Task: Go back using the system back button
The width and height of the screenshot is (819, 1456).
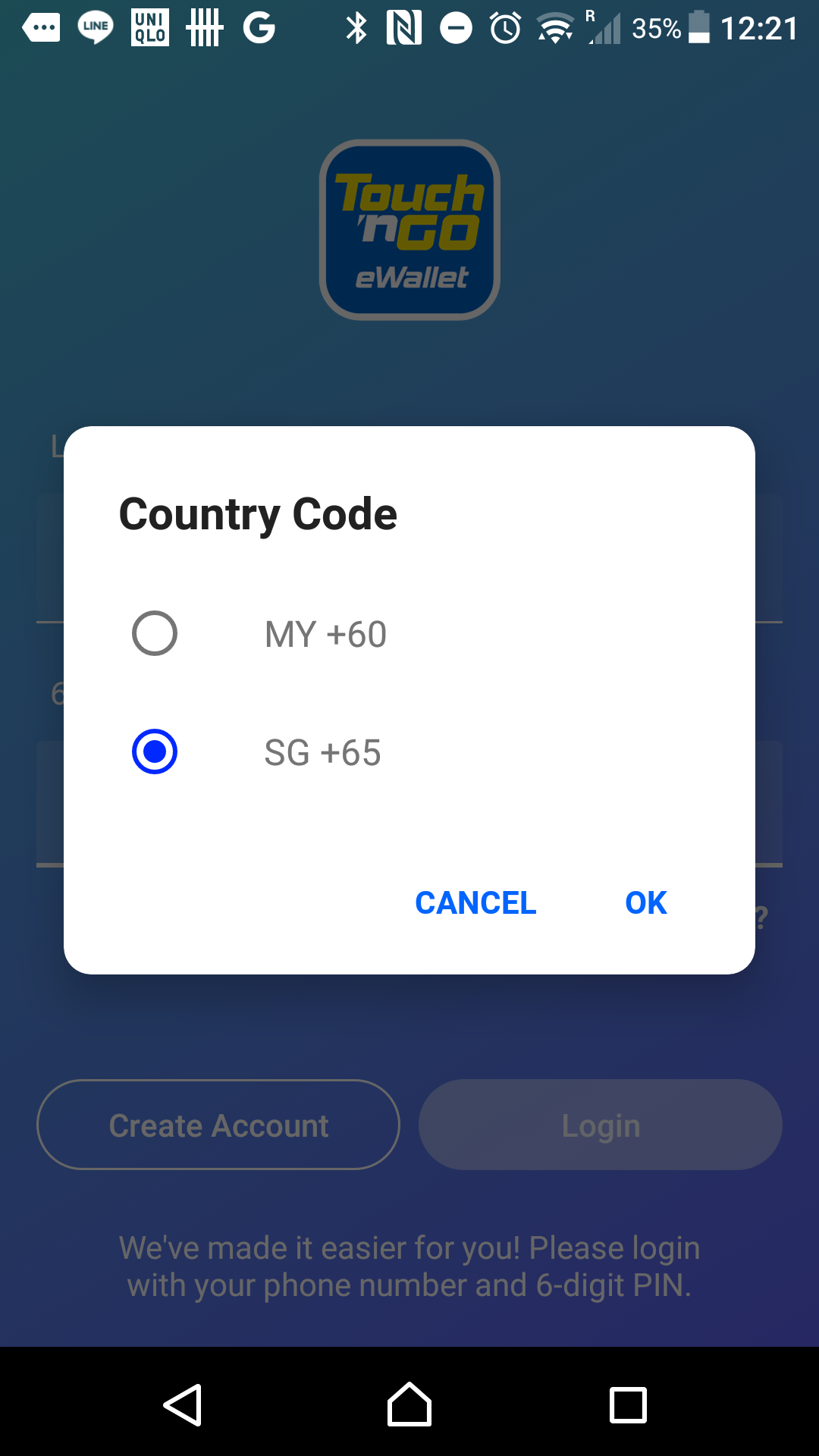Action: pos(183,1404)
